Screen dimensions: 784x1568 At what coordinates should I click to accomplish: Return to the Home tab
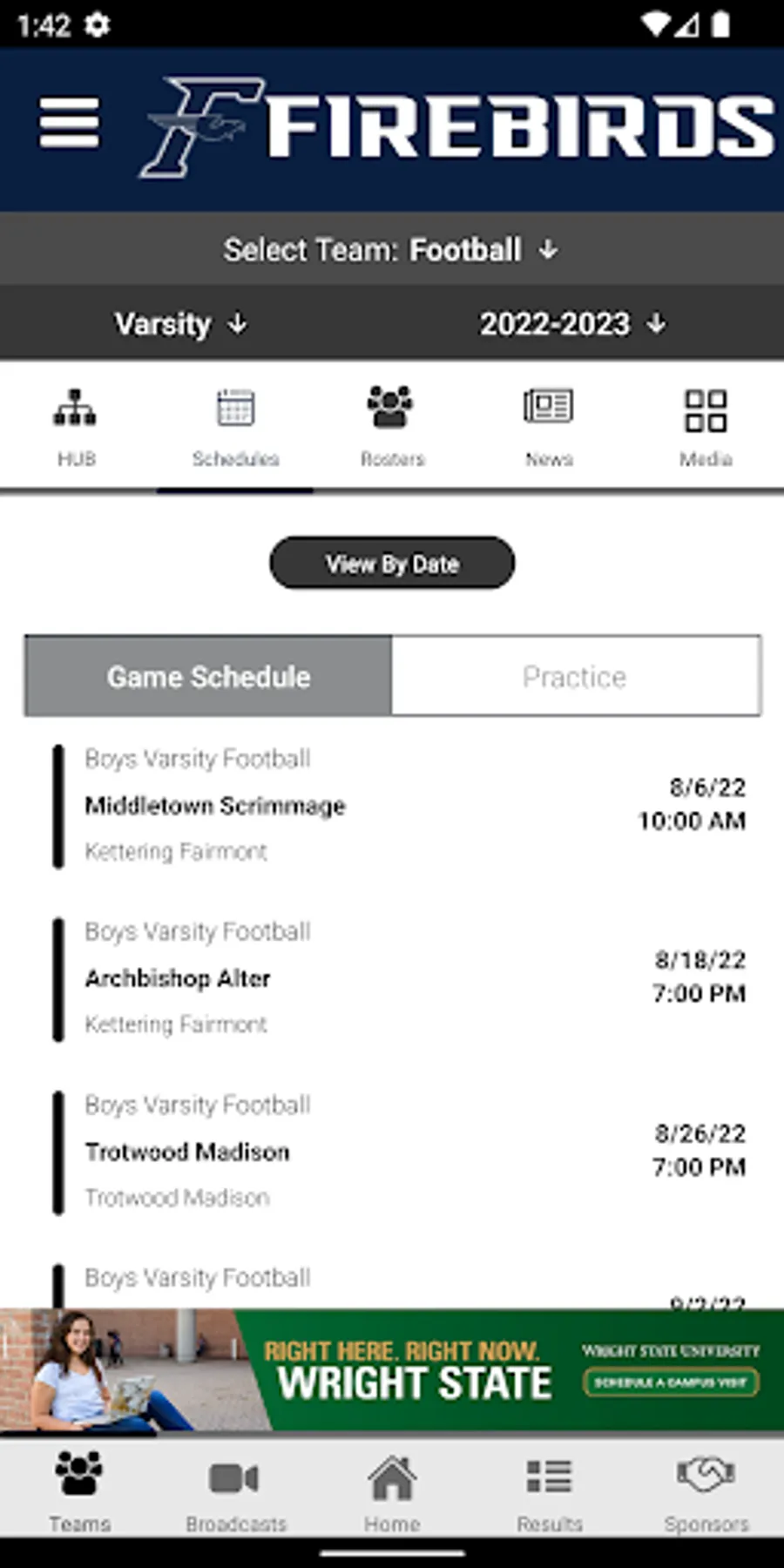tap(392, 1491)
